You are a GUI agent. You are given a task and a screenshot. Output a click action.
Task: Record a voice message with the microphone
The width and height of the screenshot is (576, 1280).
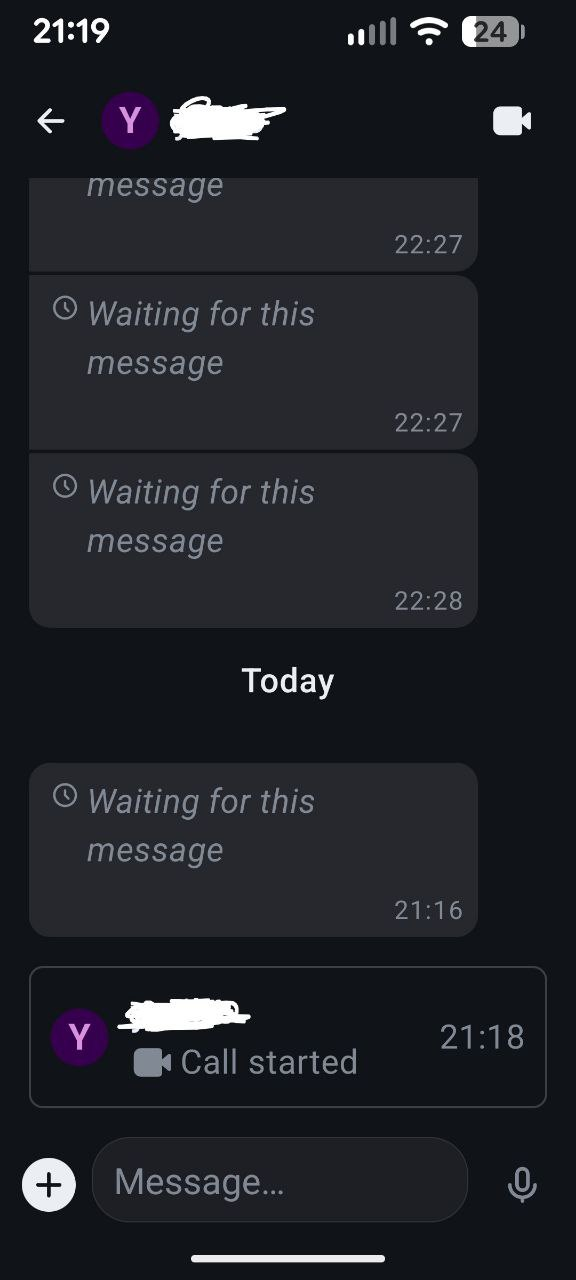tap(521, 1184)
